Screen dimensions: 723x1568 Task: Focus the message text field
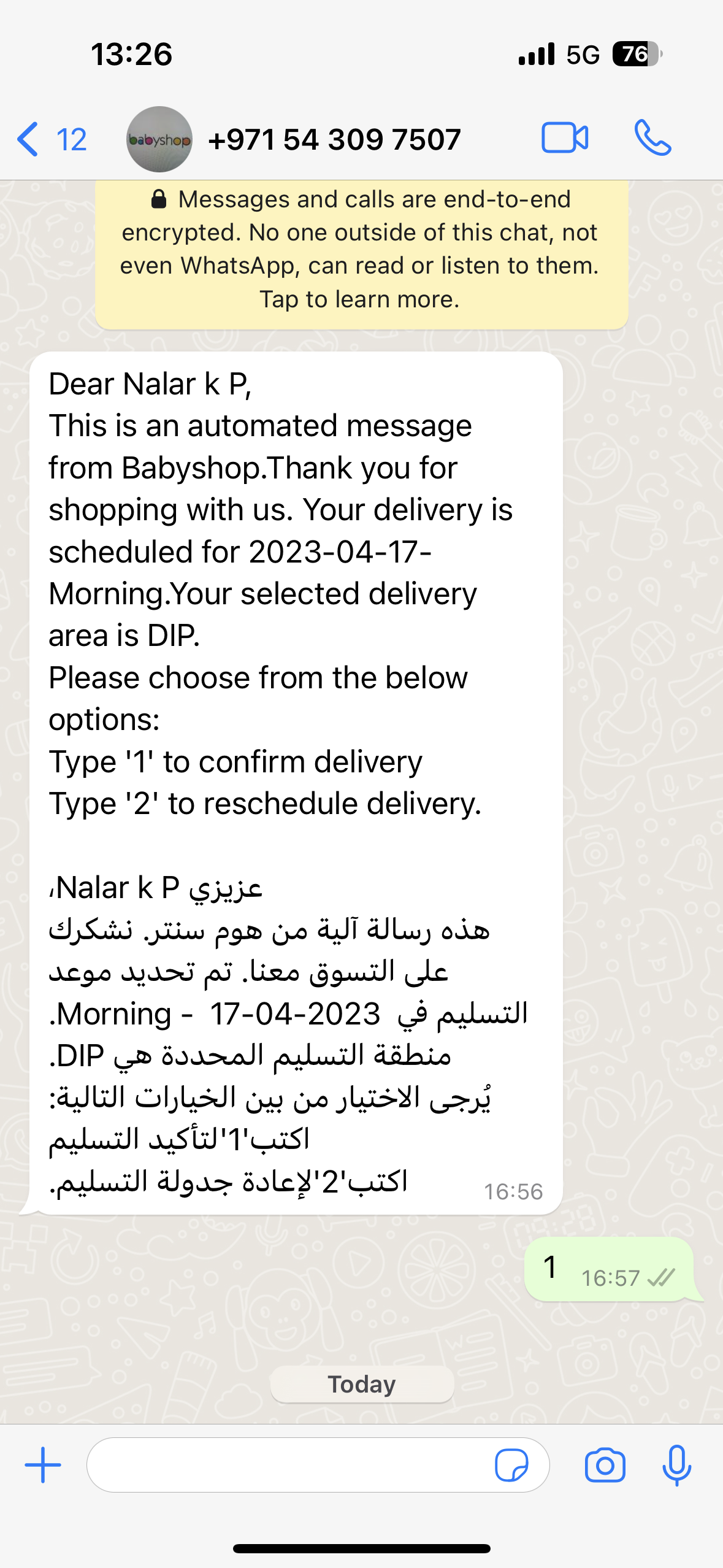[288, 1465]
